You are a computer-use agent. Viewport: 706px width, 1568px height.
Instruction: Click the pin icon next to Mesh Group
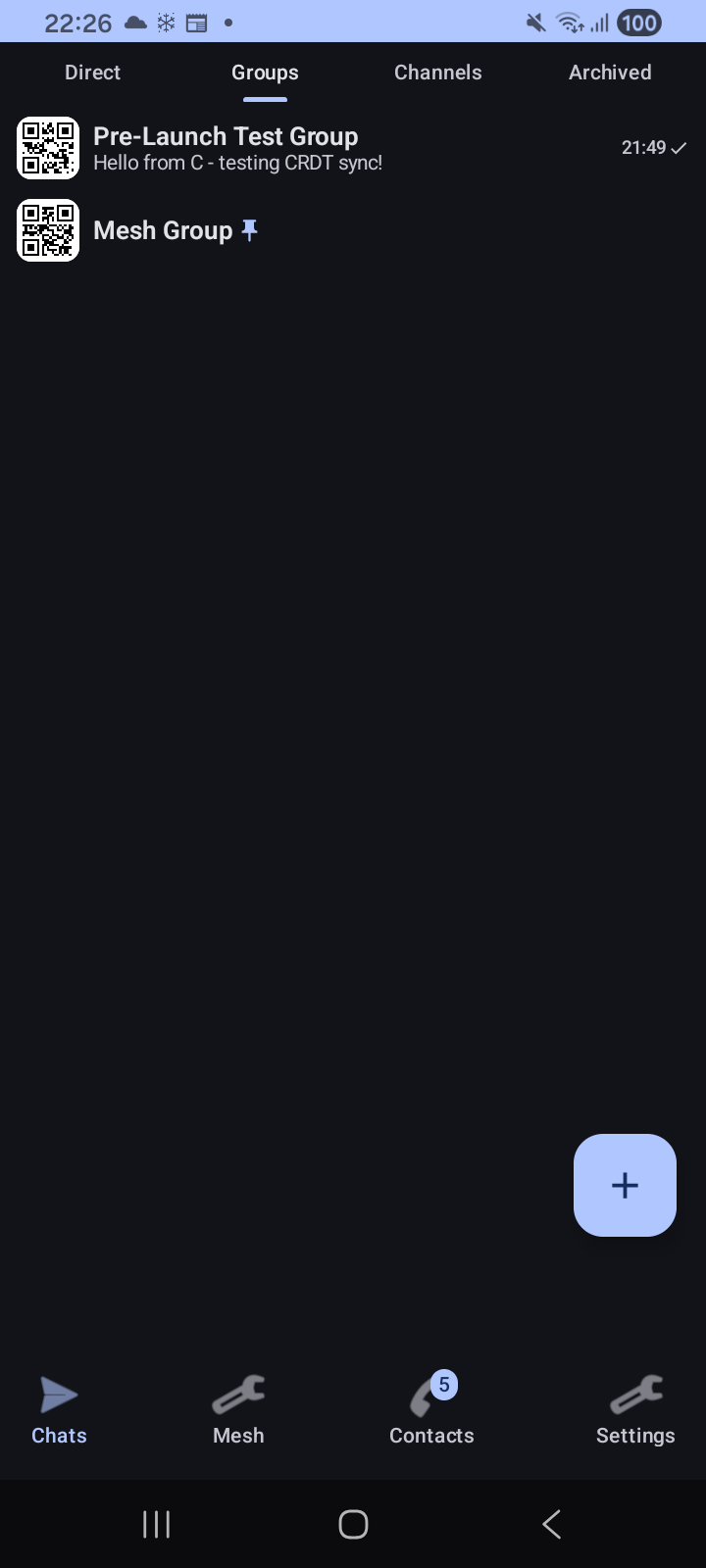pyautogui.click(x=251, y=229)
